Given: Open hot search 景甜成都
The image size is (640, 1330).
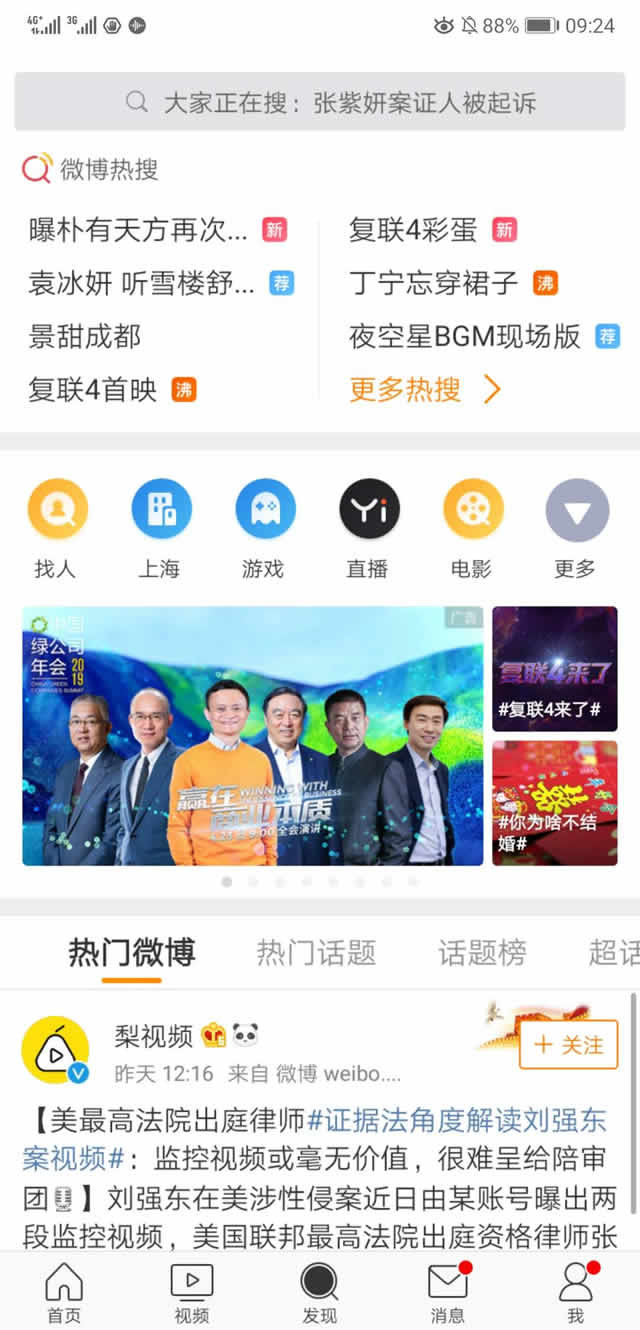Looking at the screenshot, I should [85, 336].
